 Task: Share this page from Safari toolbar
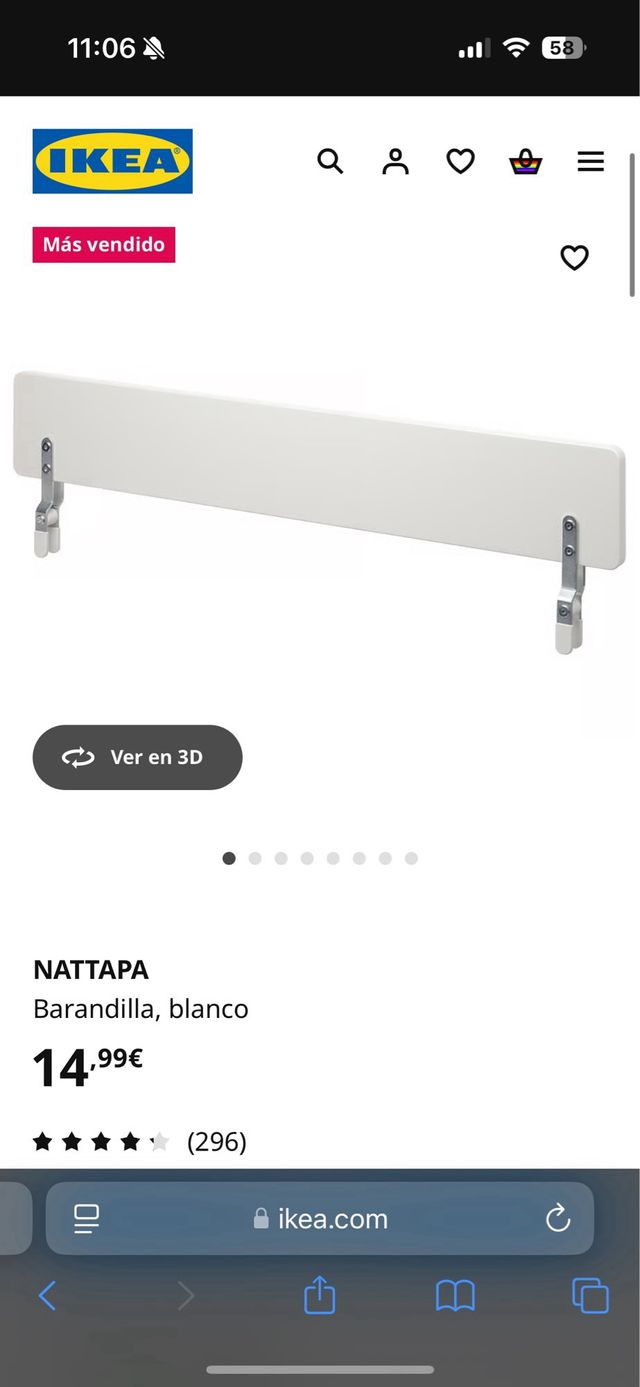click(x=319, y=1295)
